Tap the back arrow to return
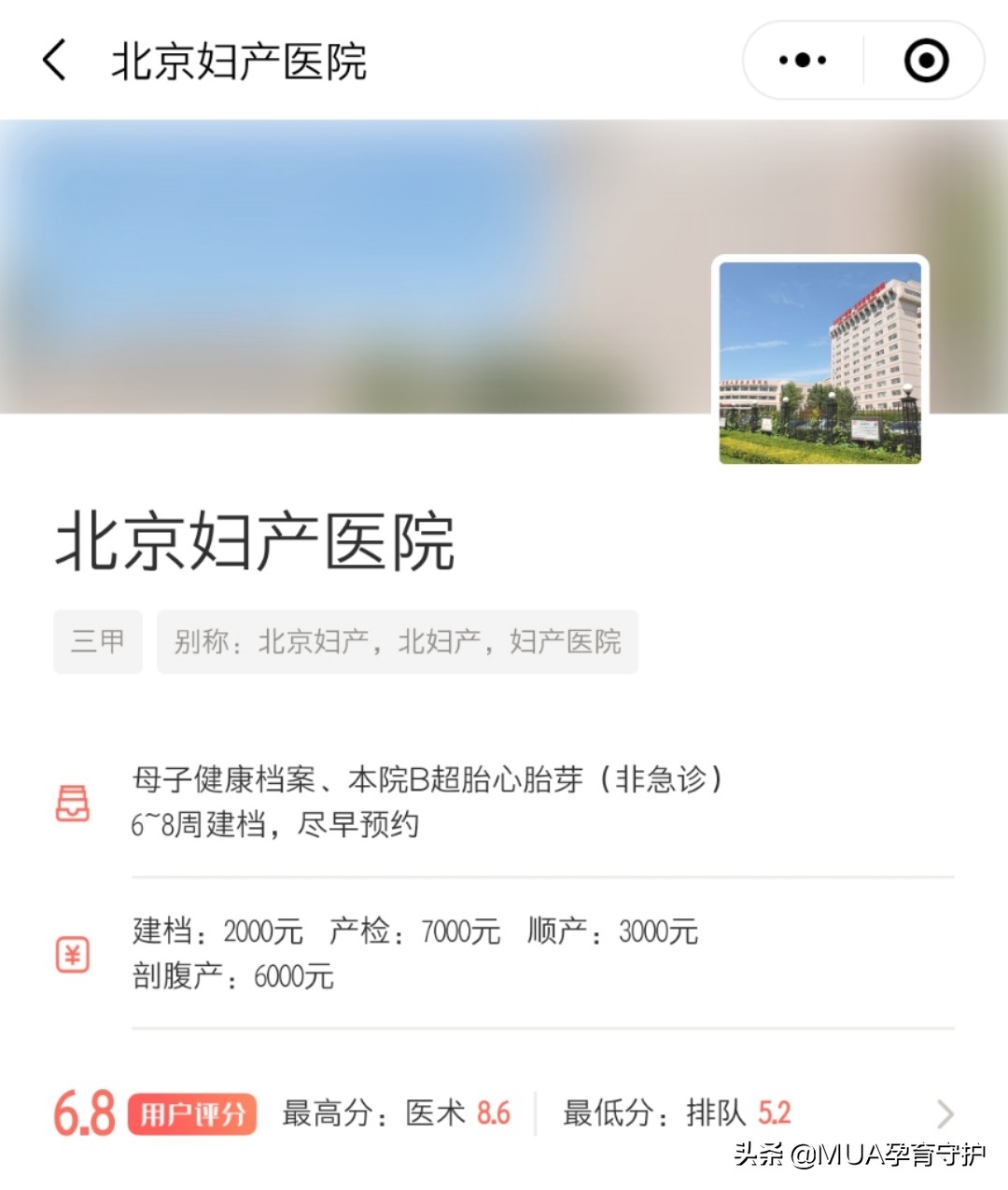 click(x=53, y=60)
